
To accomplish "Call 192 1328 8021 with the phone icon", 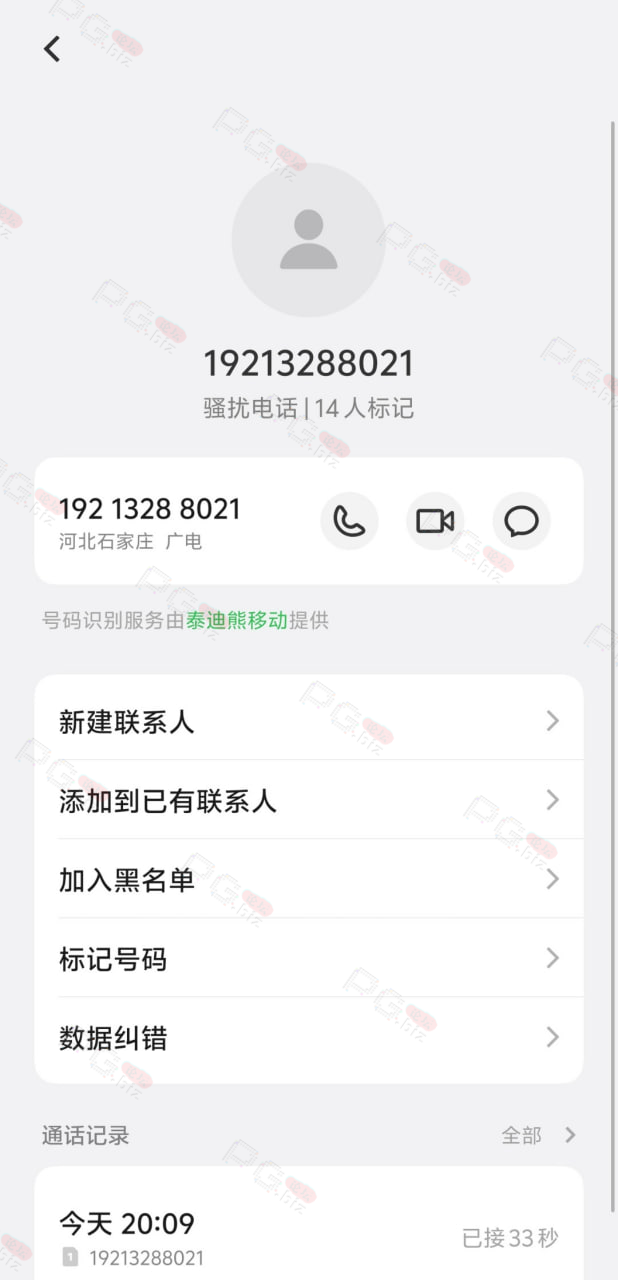I will 349,521.
